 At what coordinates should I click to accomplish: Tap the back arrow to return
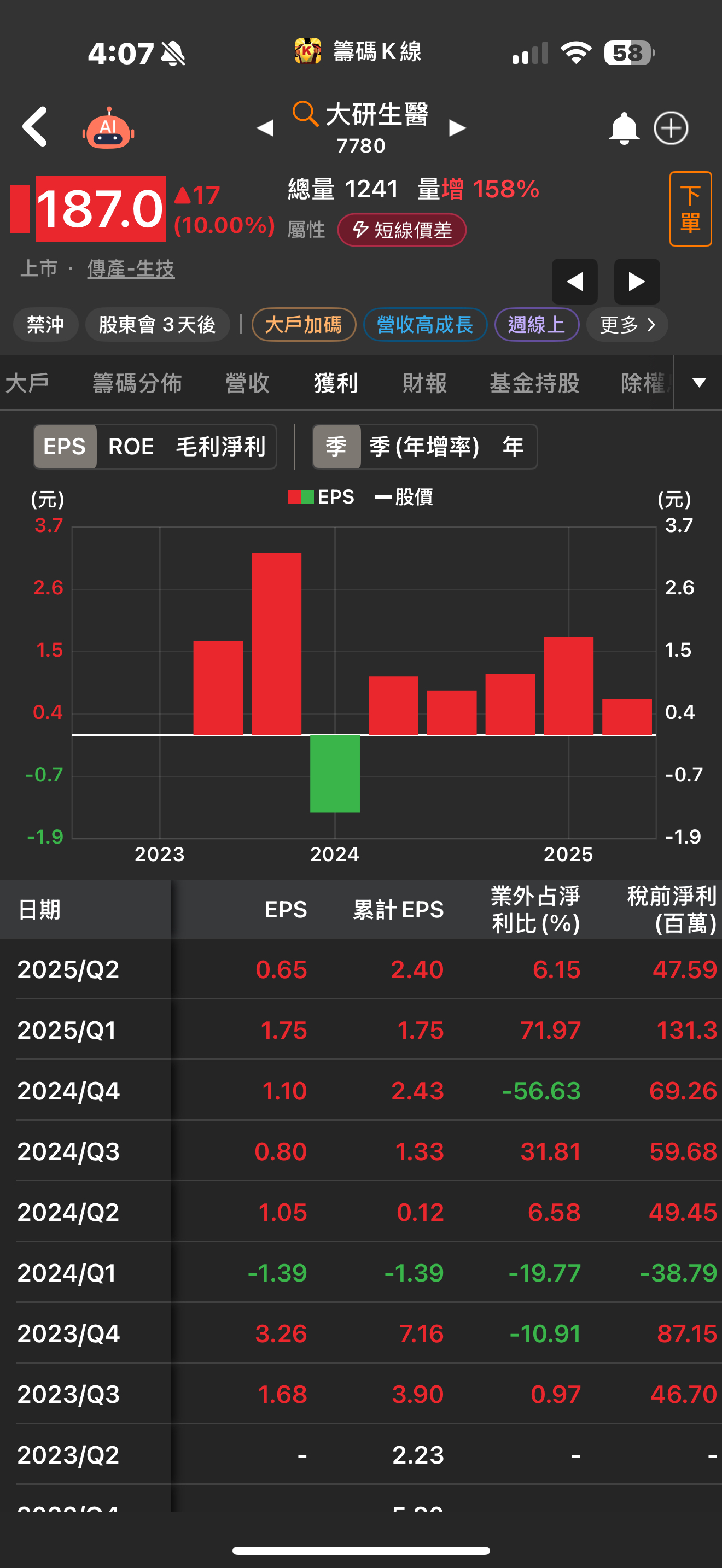34,128
